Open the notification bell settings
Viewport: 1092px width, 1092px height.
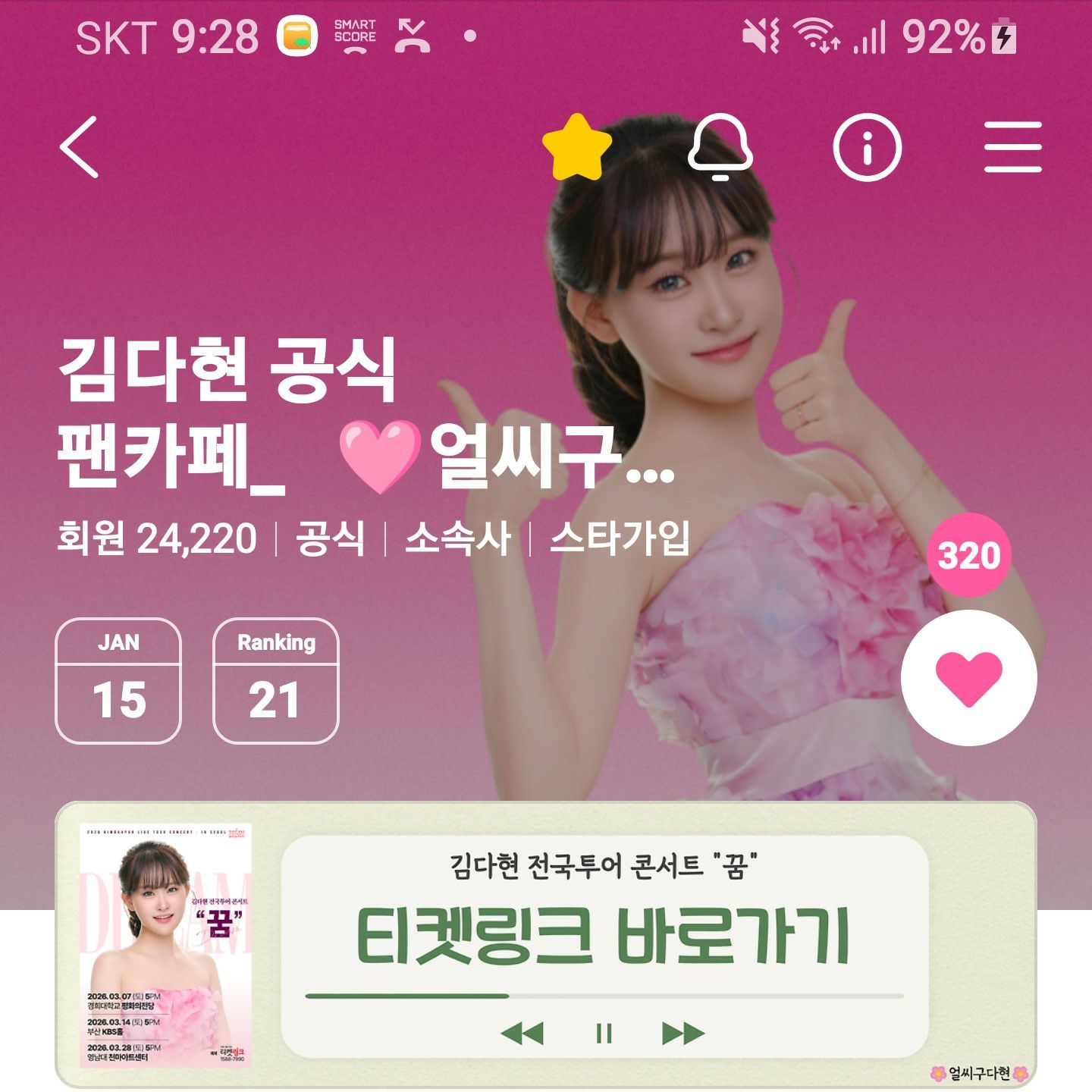click(720, 147)
